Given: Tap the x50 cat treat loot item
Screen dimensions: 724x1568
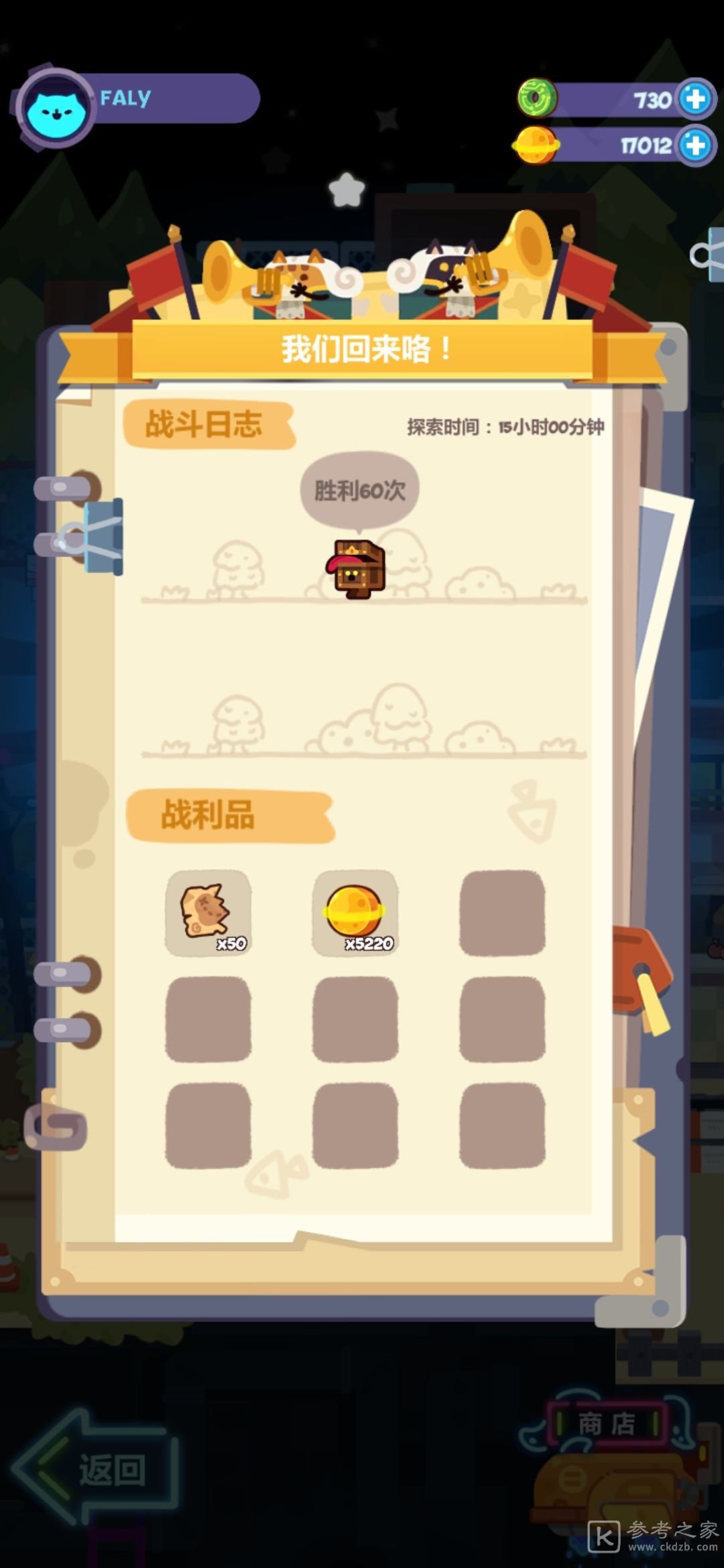Looking at the screenshot, I should tap(208, 913).
